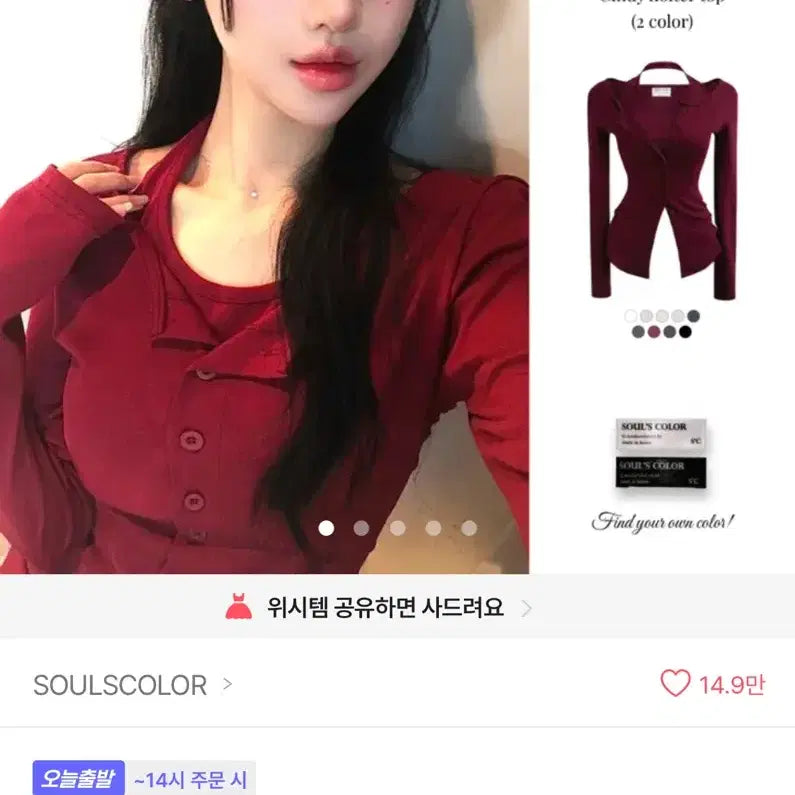This screenshot has width=795, height=795.
Task: Add this product to wishlist with heart
Action: pos(676,684)
